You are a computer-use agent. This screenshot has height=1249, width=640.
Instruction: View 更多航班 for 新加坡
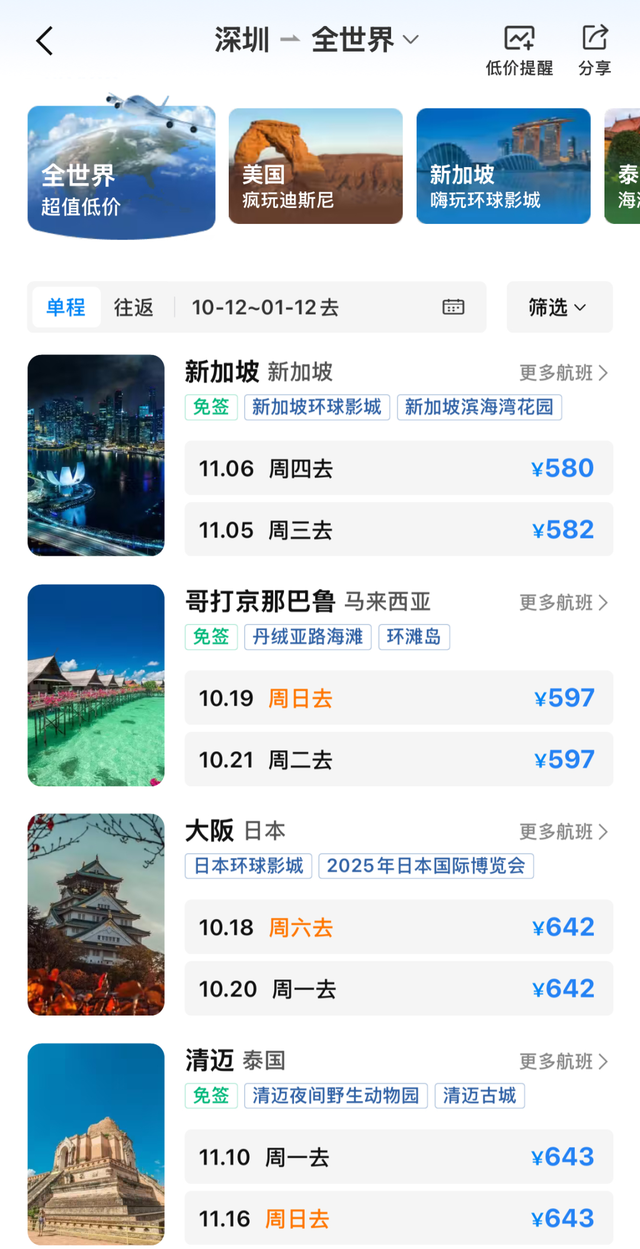(563, 373)
